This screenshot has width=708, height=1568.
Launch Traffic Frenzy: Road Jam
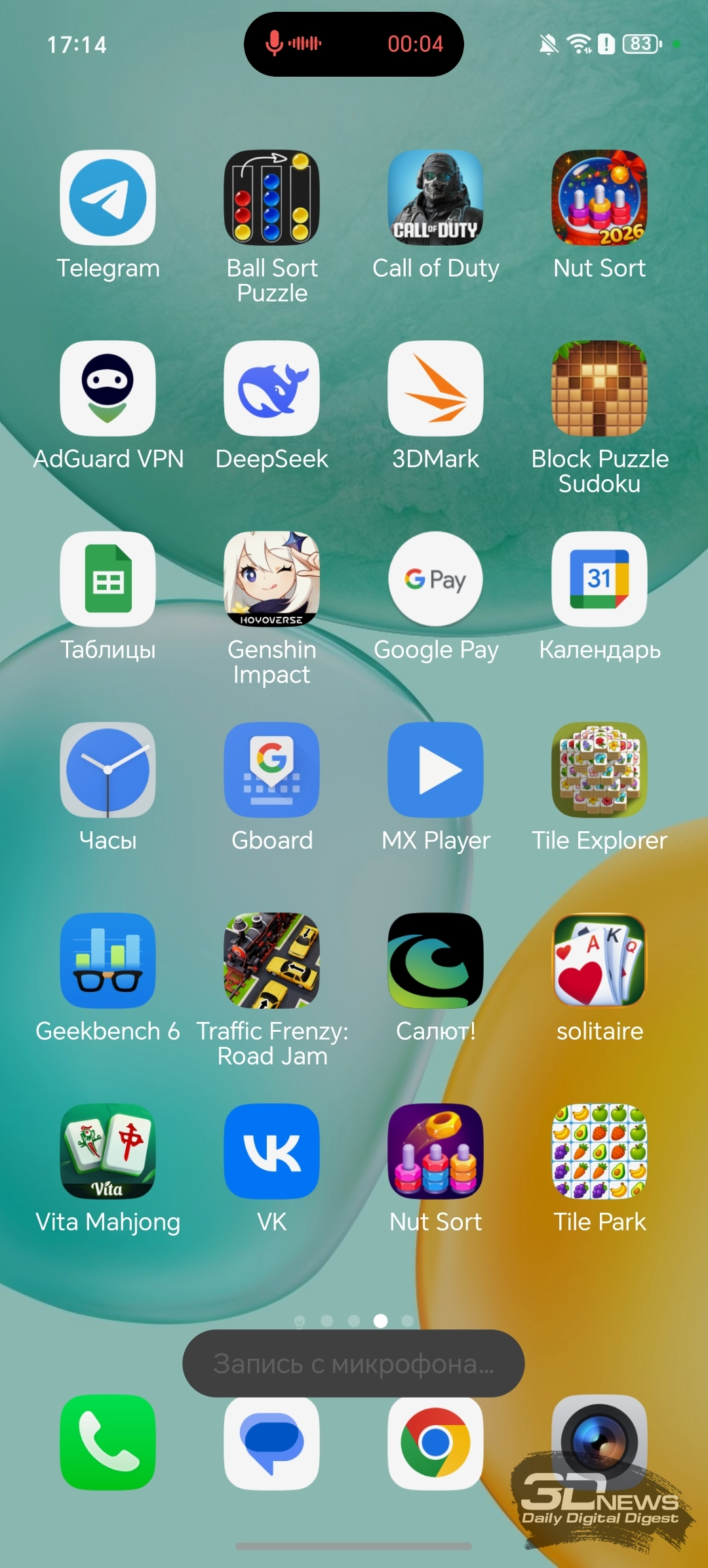click(x=271, y=961)
